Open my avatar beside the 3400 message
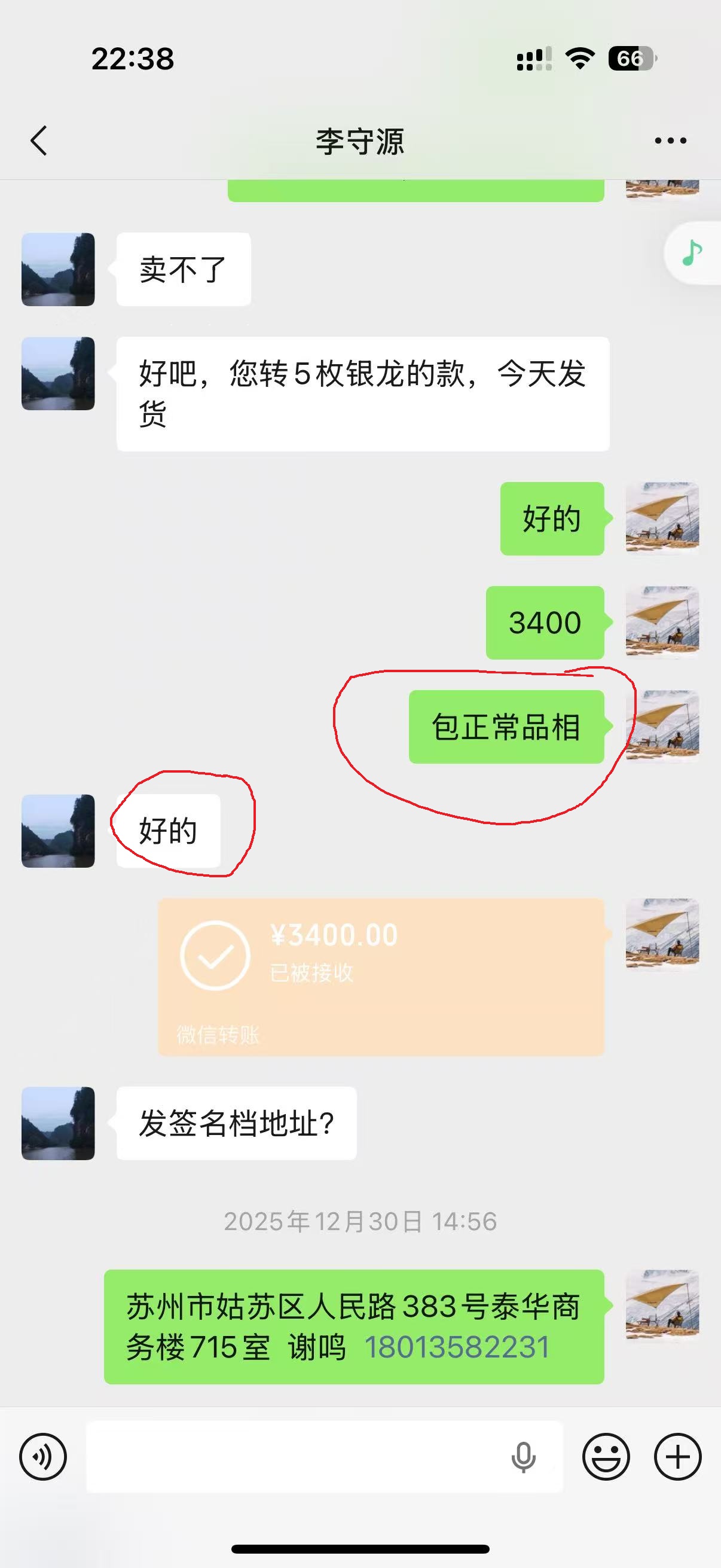 662,622
